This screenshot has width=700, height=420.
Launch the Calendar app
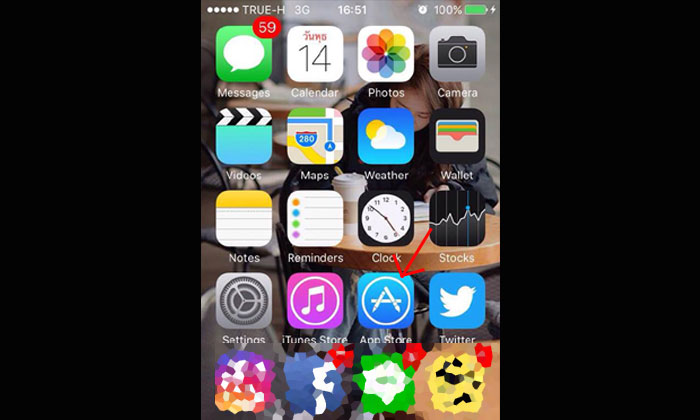pos(315,54)
